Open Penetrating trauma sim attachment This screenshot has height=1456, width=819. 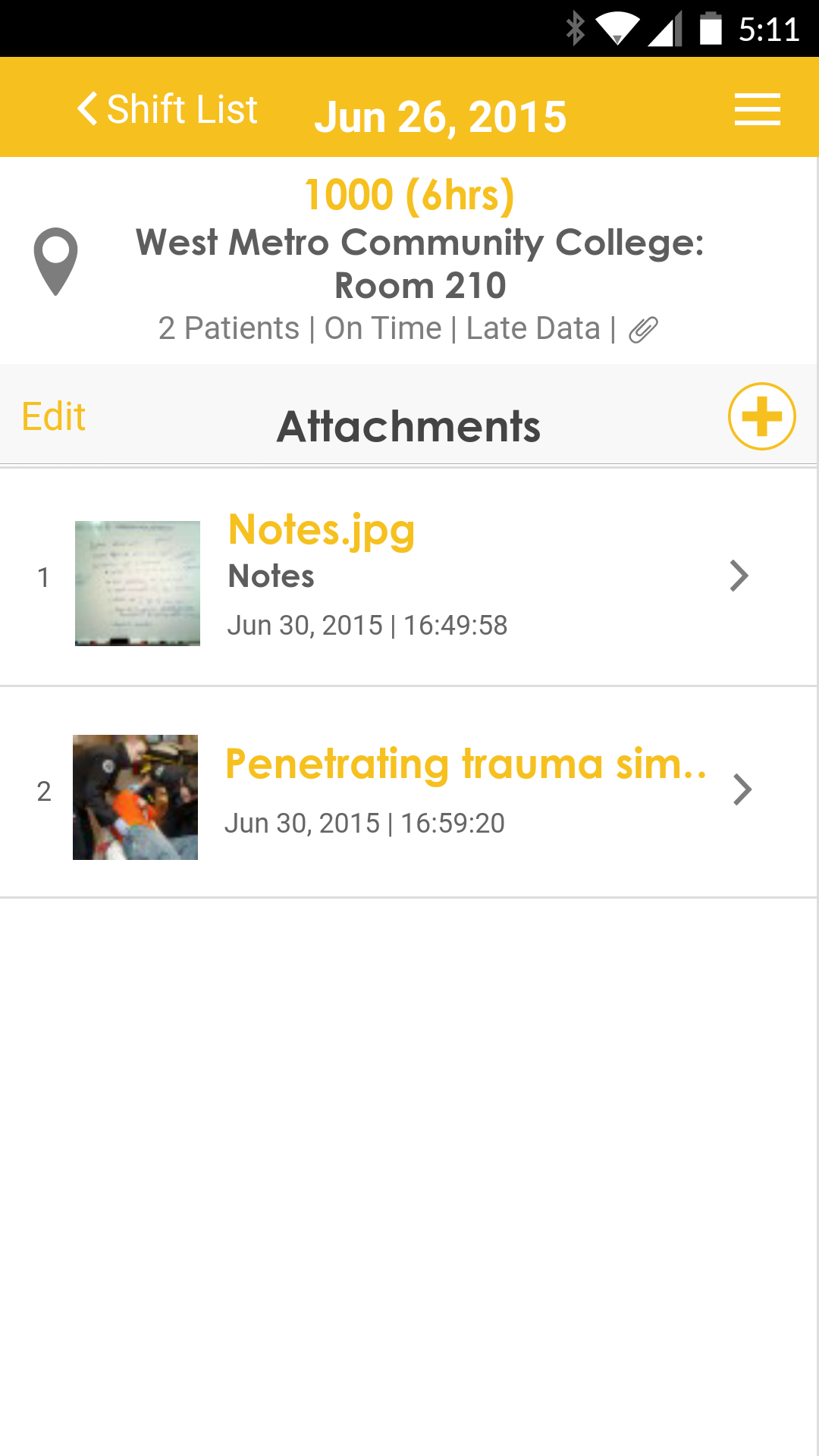(409, 792)
